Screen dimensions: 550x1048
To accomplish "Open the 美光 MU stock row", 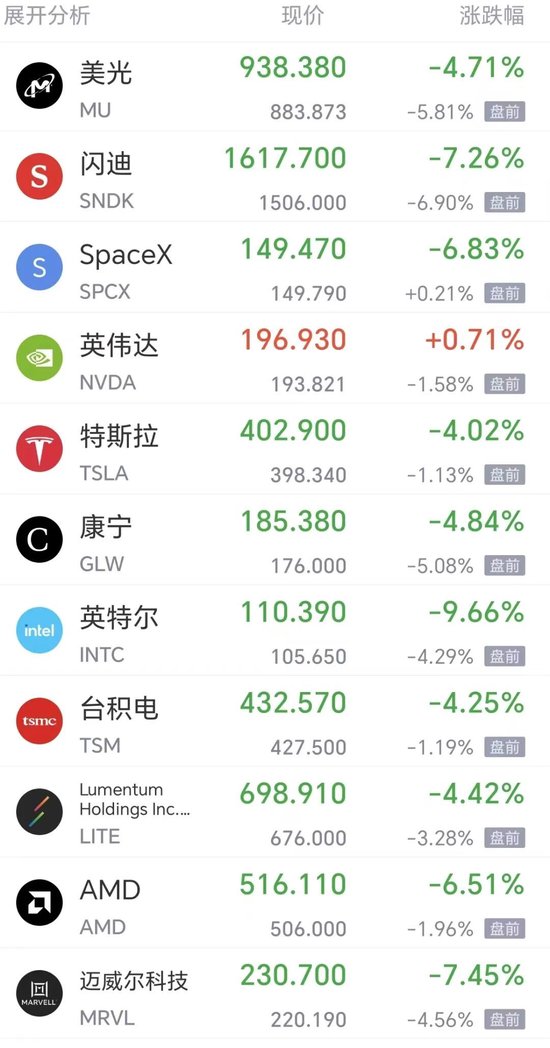I will [x=275, y=87].
